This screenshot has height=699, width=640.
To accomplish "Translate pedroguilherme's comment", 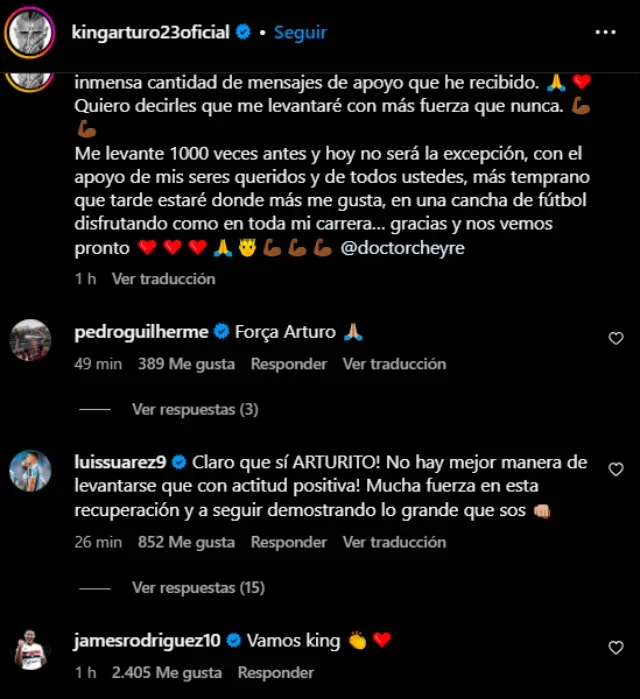I will click(x=394, y=364).
